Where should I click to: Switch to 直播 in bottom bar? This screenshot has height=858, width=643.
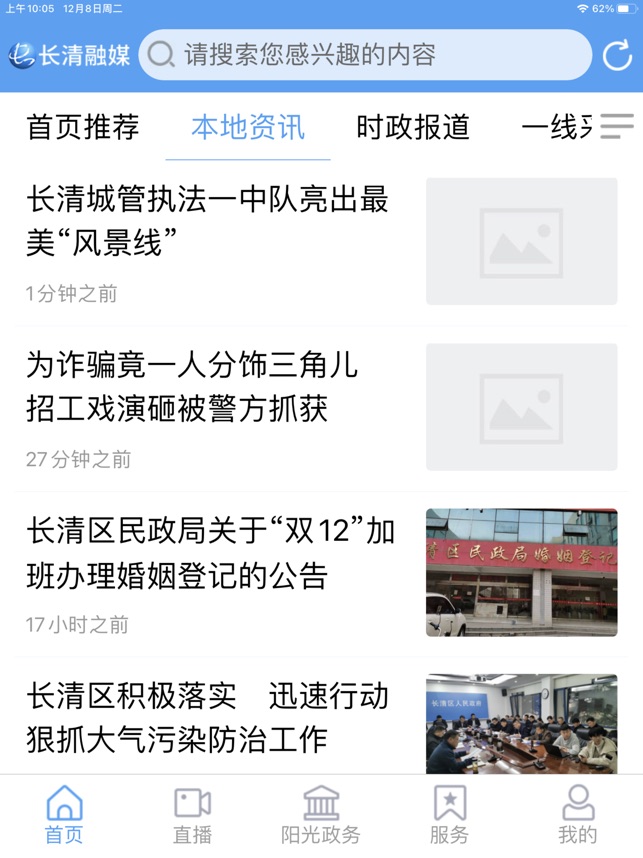pyautogui.click(x=192, y=816)
